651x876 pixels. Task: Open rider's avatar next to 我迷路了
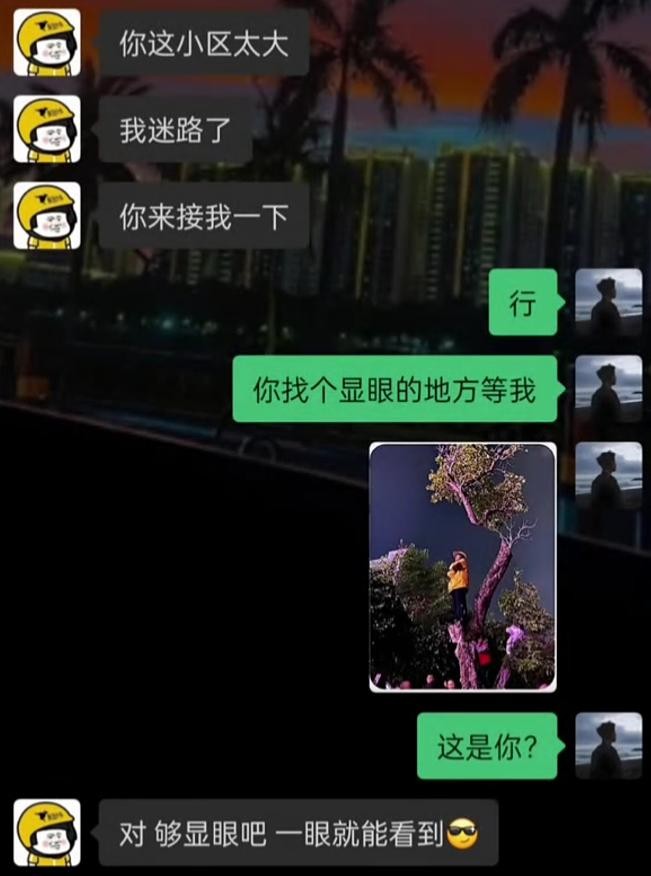pyautogui.click(x=47, y=130)
